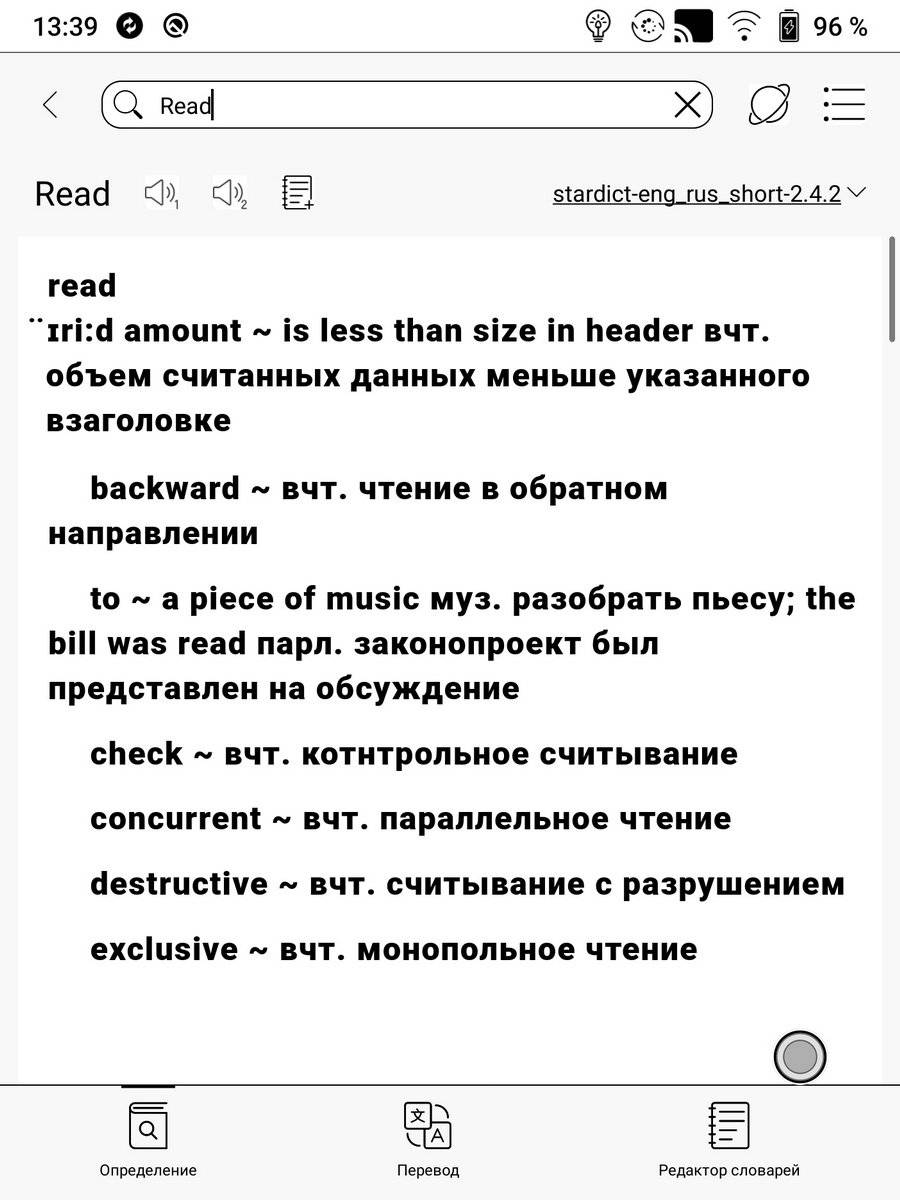The height and width of the screenshot is (1200, 900).
Task: Clear the search text with the X
Action: [687, 105]
